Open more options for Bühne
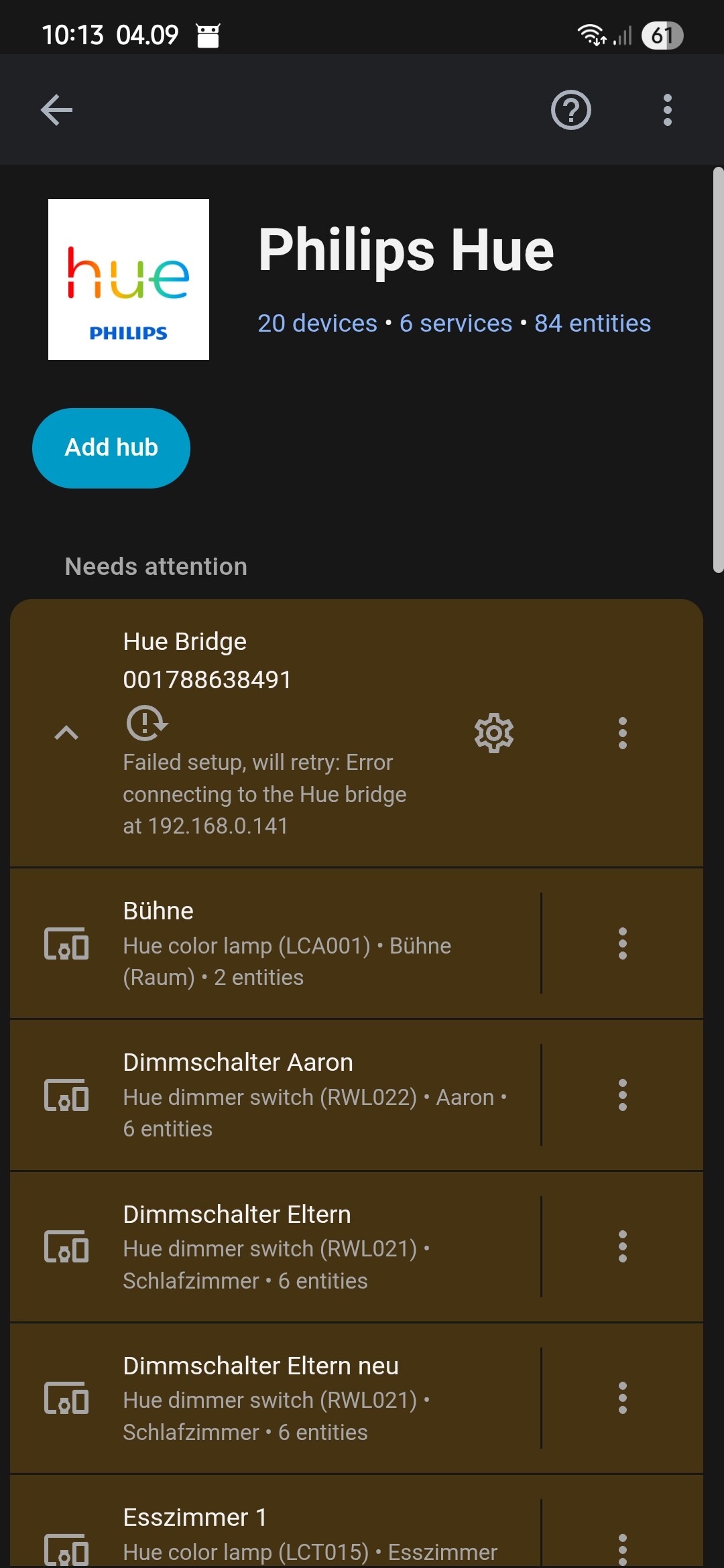The image size is (724, 1568). coord(623,943)
